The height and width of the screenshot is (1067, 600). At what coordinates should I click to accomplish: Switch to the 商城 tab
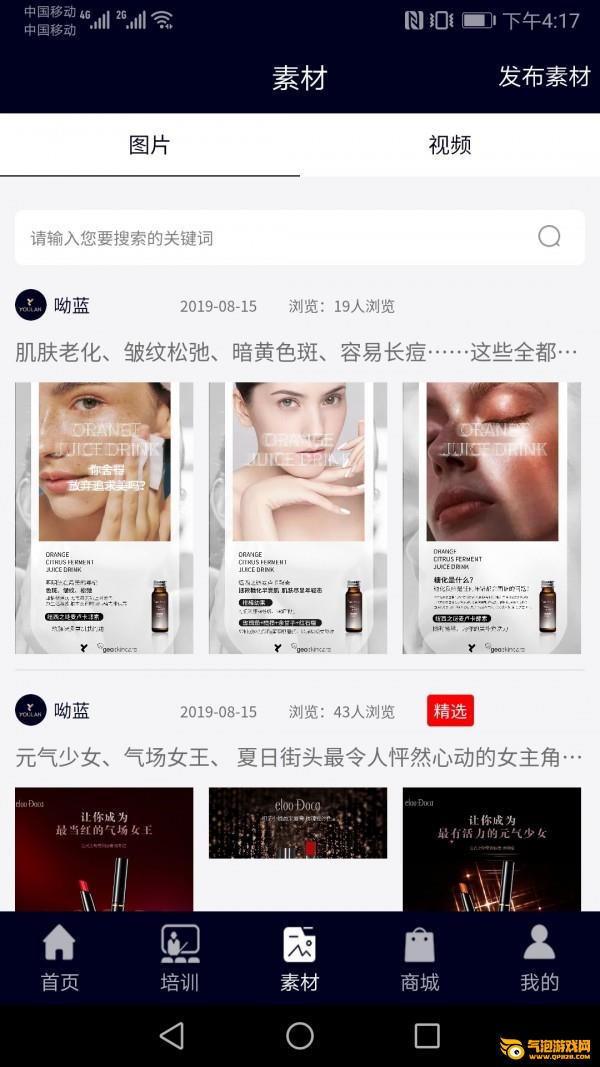(x=420, y=958)
